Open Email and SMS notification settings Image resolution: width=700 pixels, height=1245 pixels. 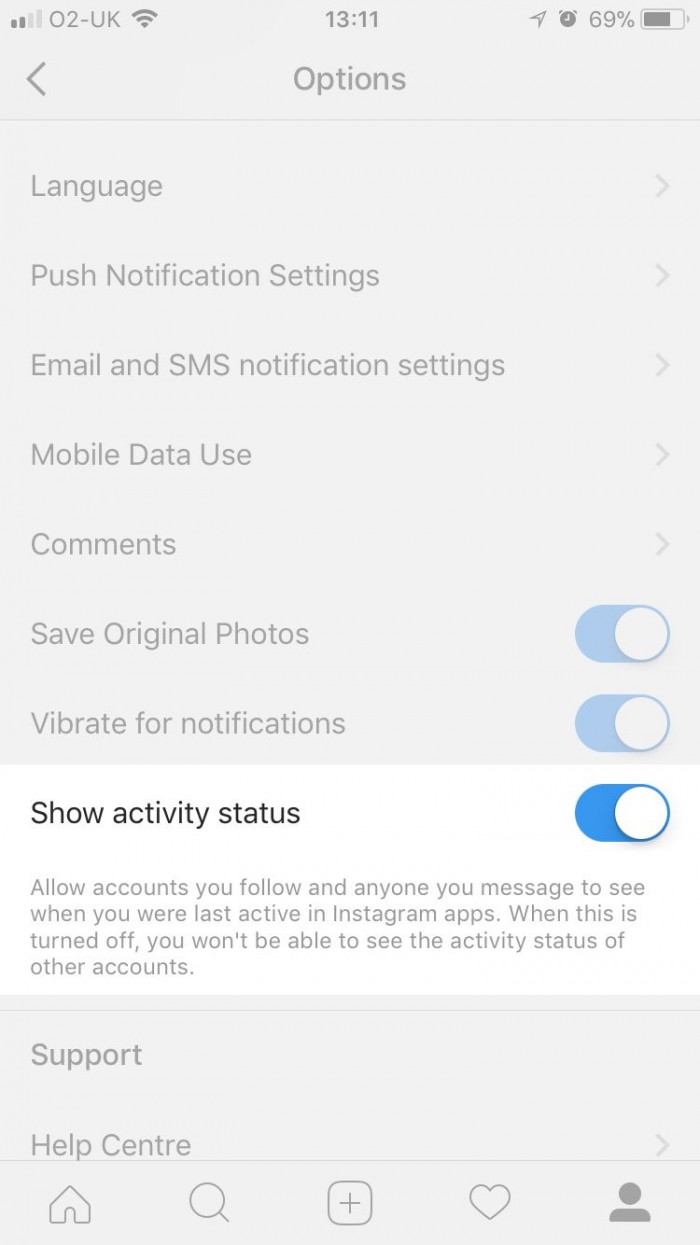point(350,366)
